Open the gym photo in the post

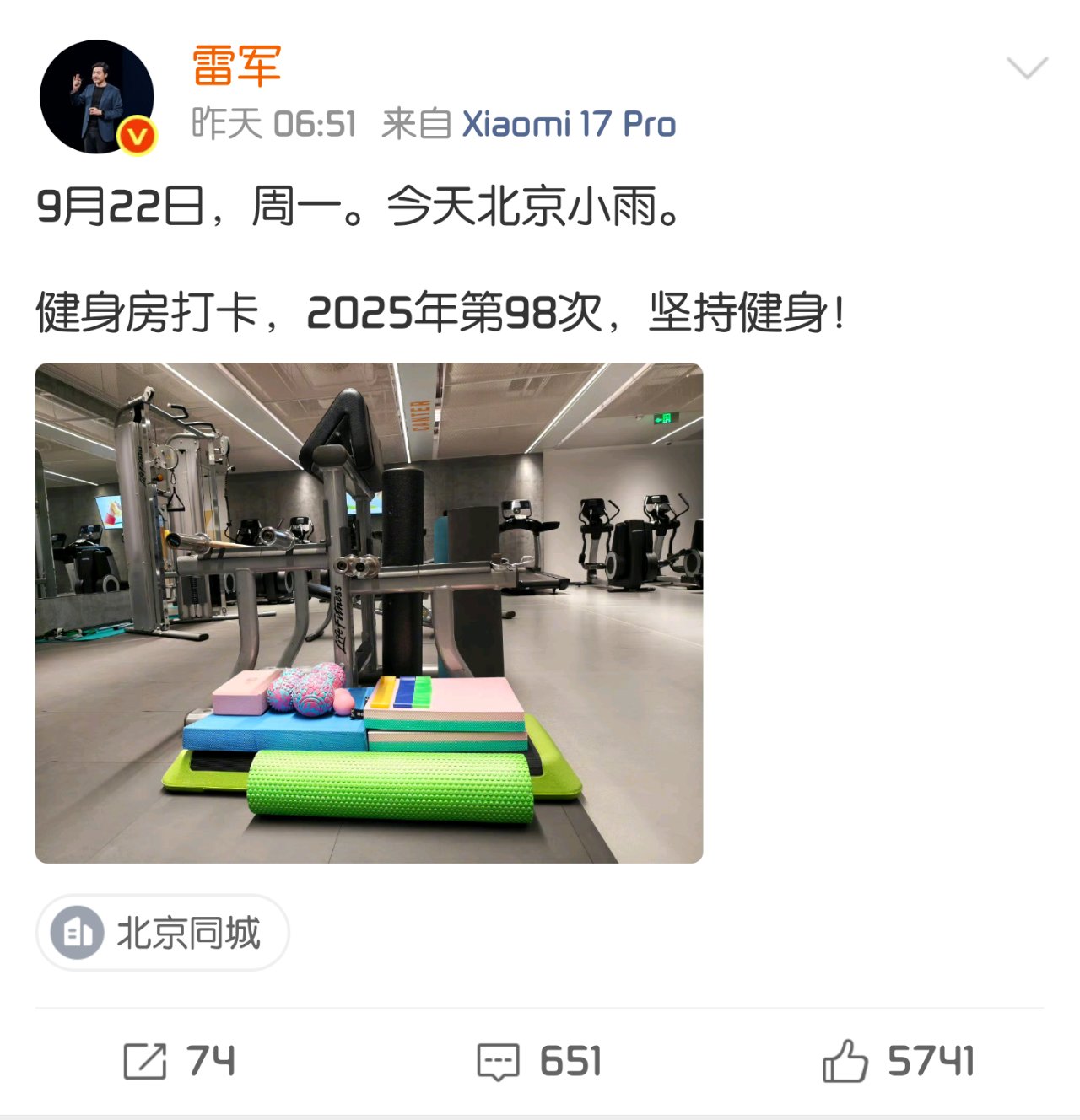coord(369,613)
